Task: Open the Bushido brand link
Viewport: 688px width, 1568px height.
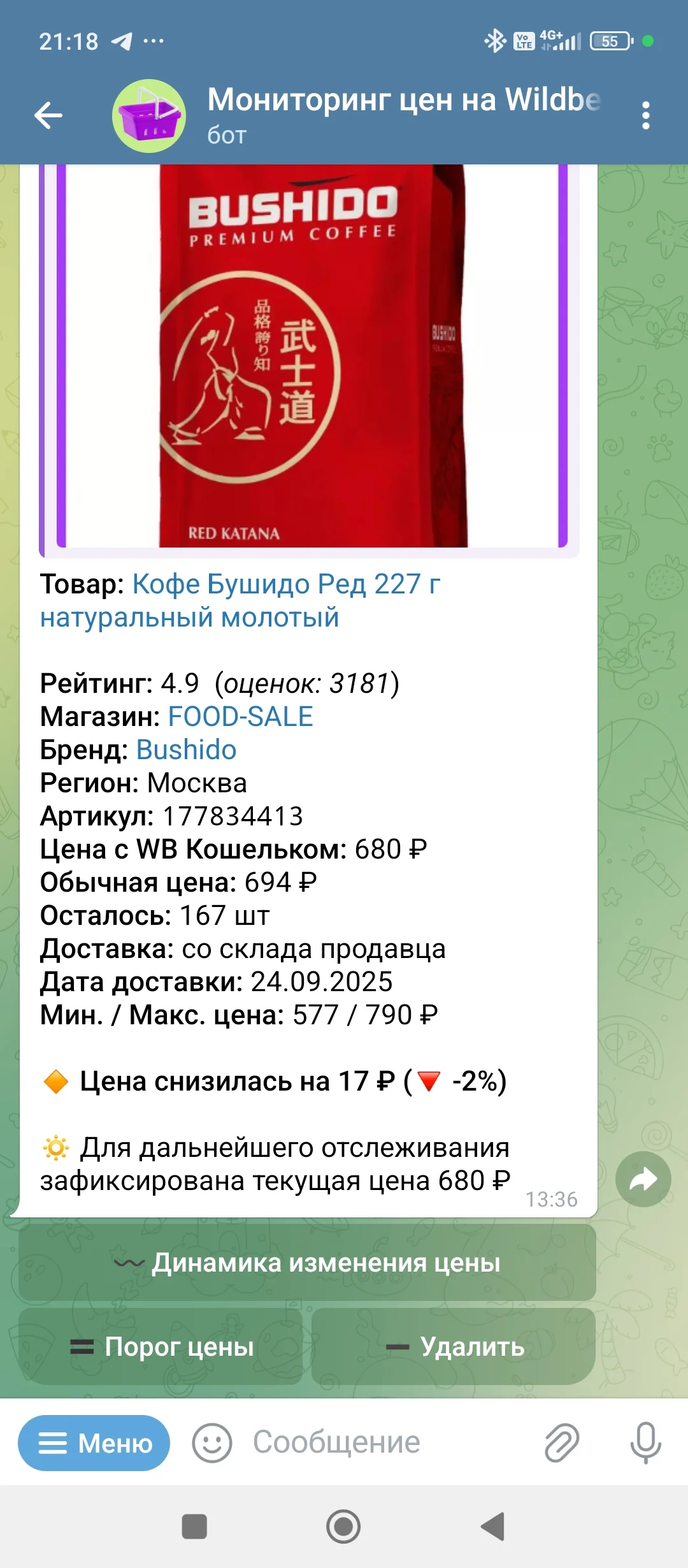Action: click(187, 750)
